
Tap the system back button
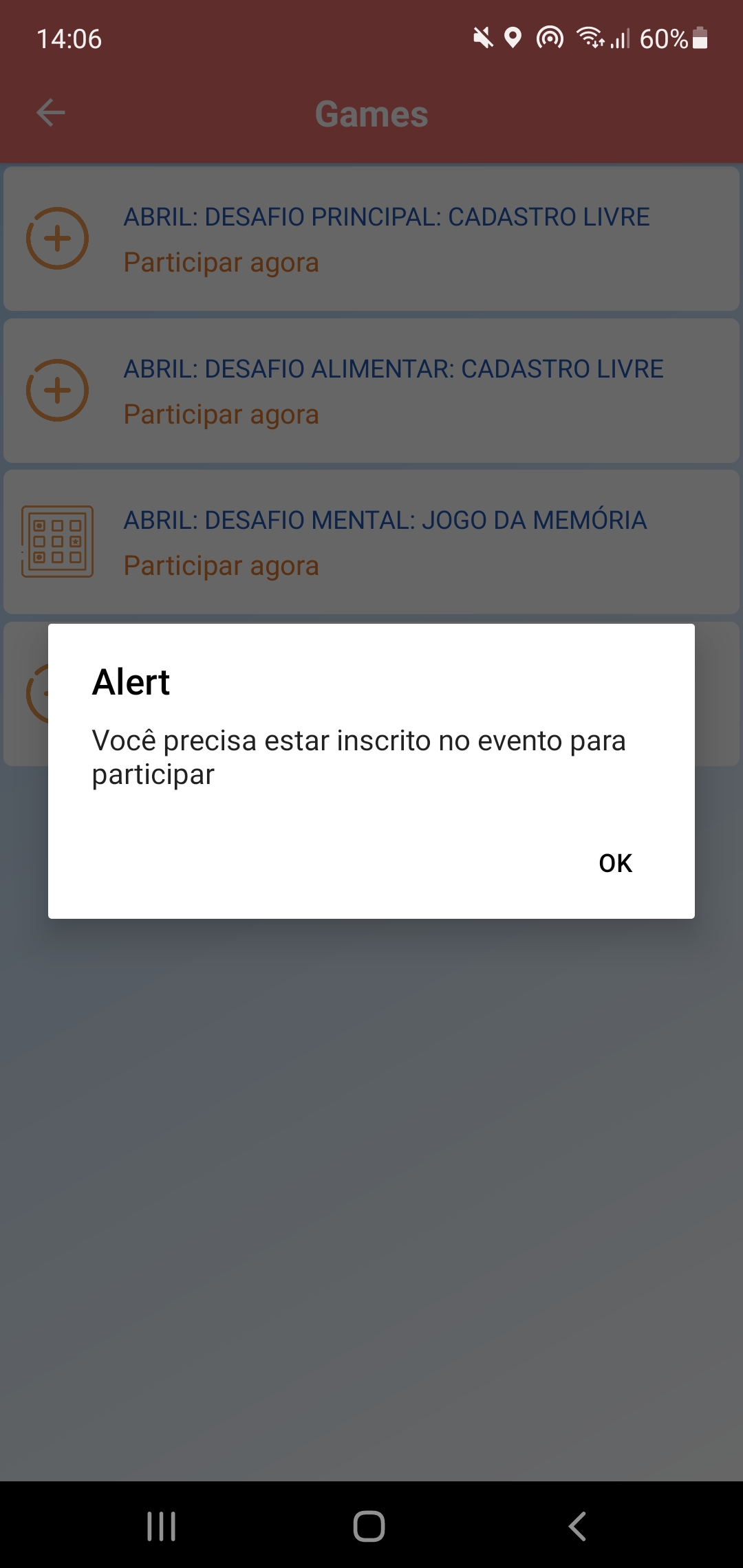coord(578,1526)
